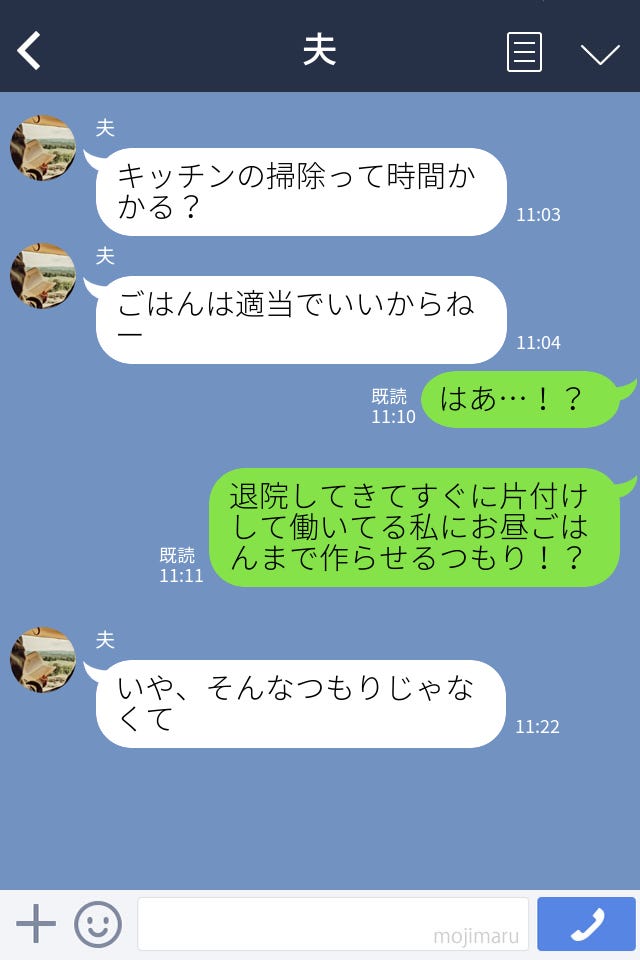Expand the chat options chevron

coord(600,53)
